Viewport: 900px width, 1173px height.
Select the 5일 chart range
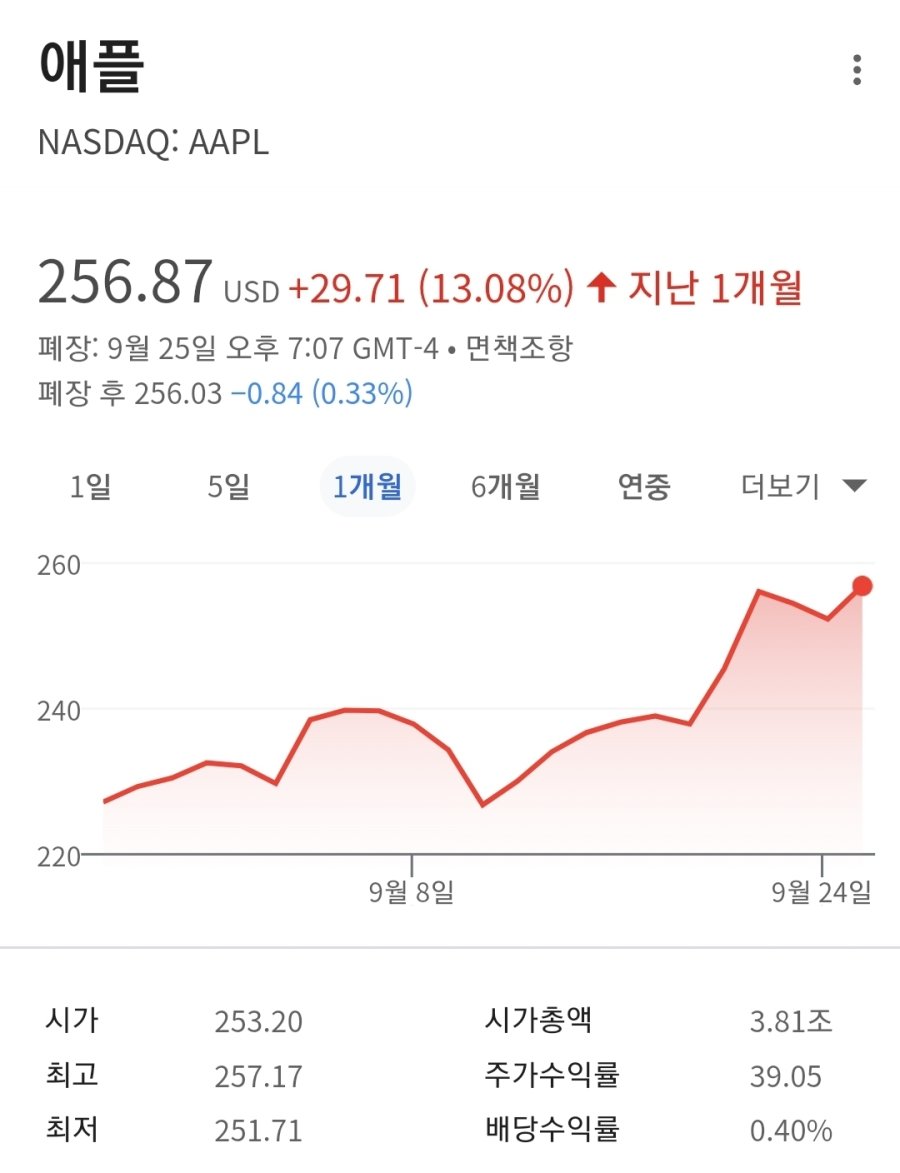pos(229,487)
